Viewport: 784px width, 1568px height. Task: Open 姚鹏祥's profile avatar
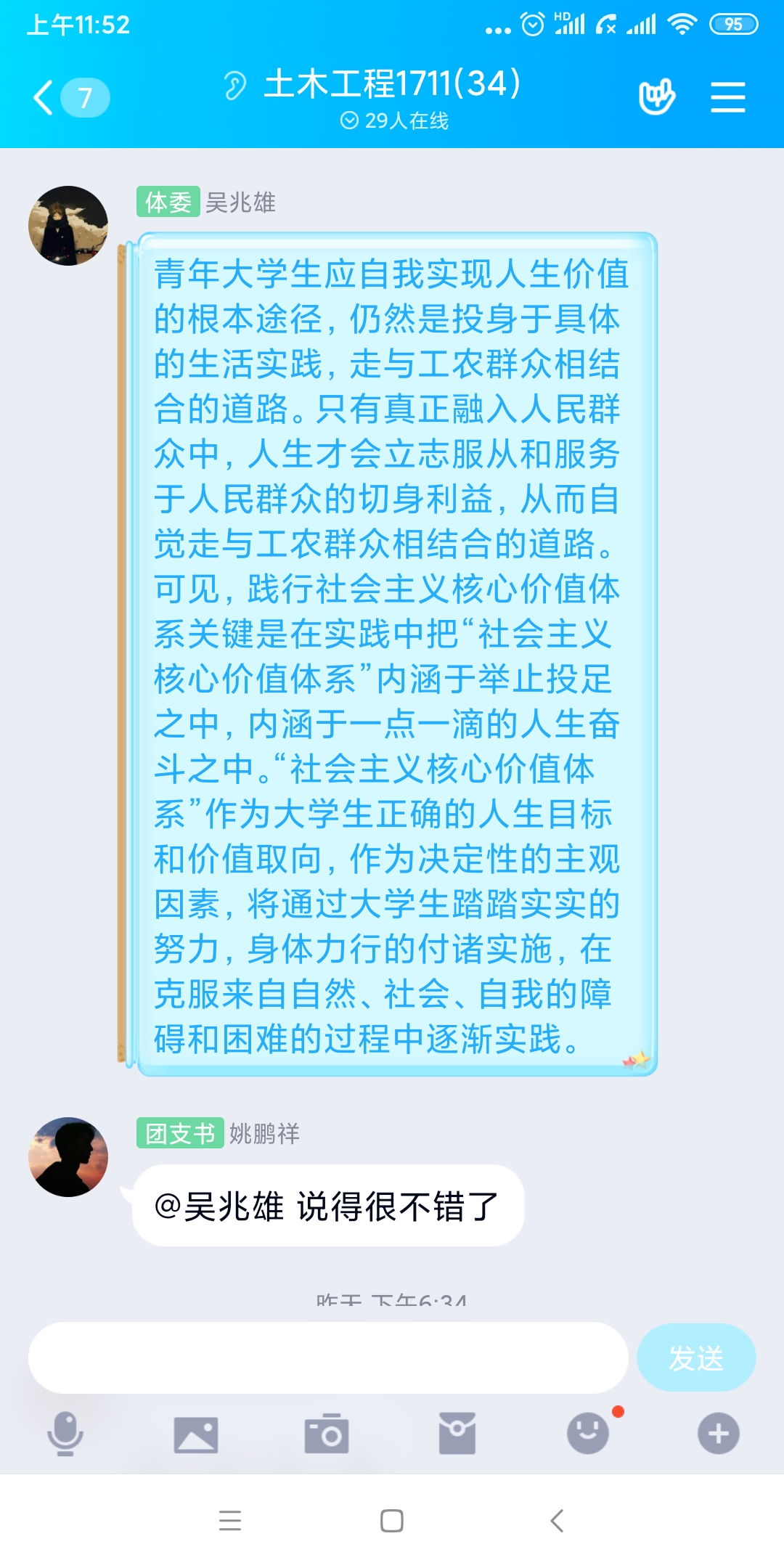pos(68,1156)
